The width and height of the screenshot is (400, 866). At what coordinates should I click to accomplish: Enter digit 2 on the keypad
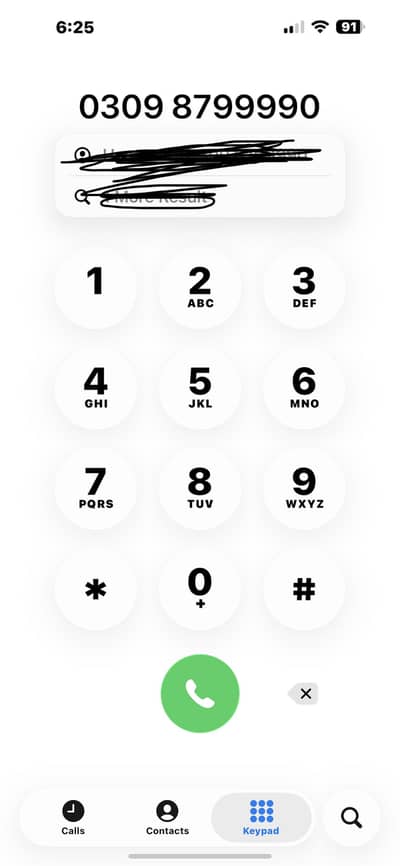[200, 288]
